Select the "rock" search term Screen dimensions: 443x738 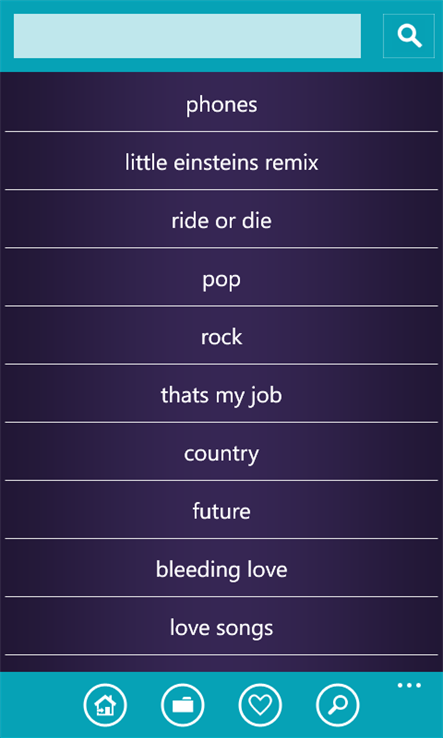(221, 337)
